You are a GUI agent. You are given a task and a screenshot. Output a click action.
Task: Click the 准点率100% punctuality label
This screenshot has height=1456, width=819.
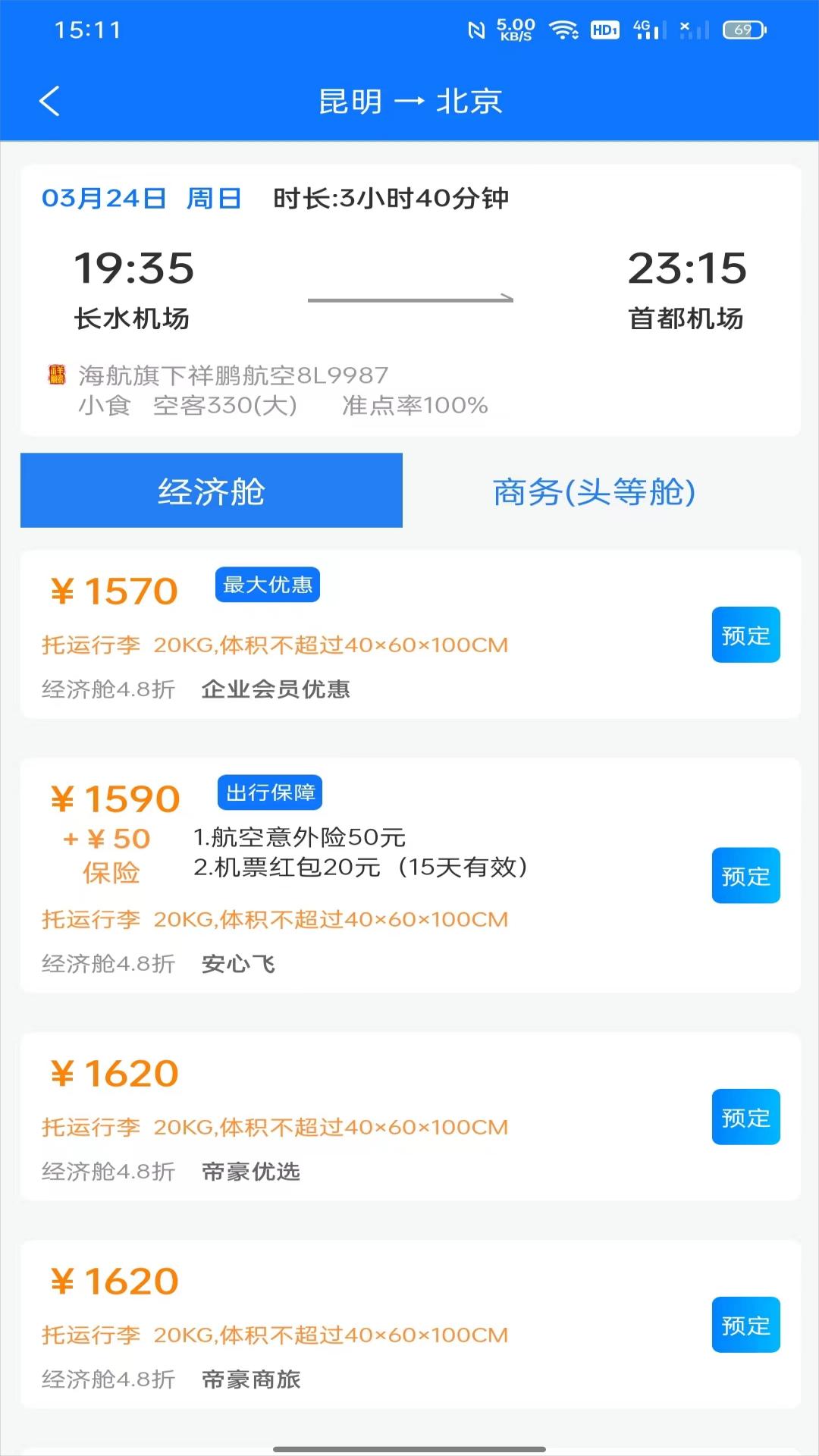[414, 406]
